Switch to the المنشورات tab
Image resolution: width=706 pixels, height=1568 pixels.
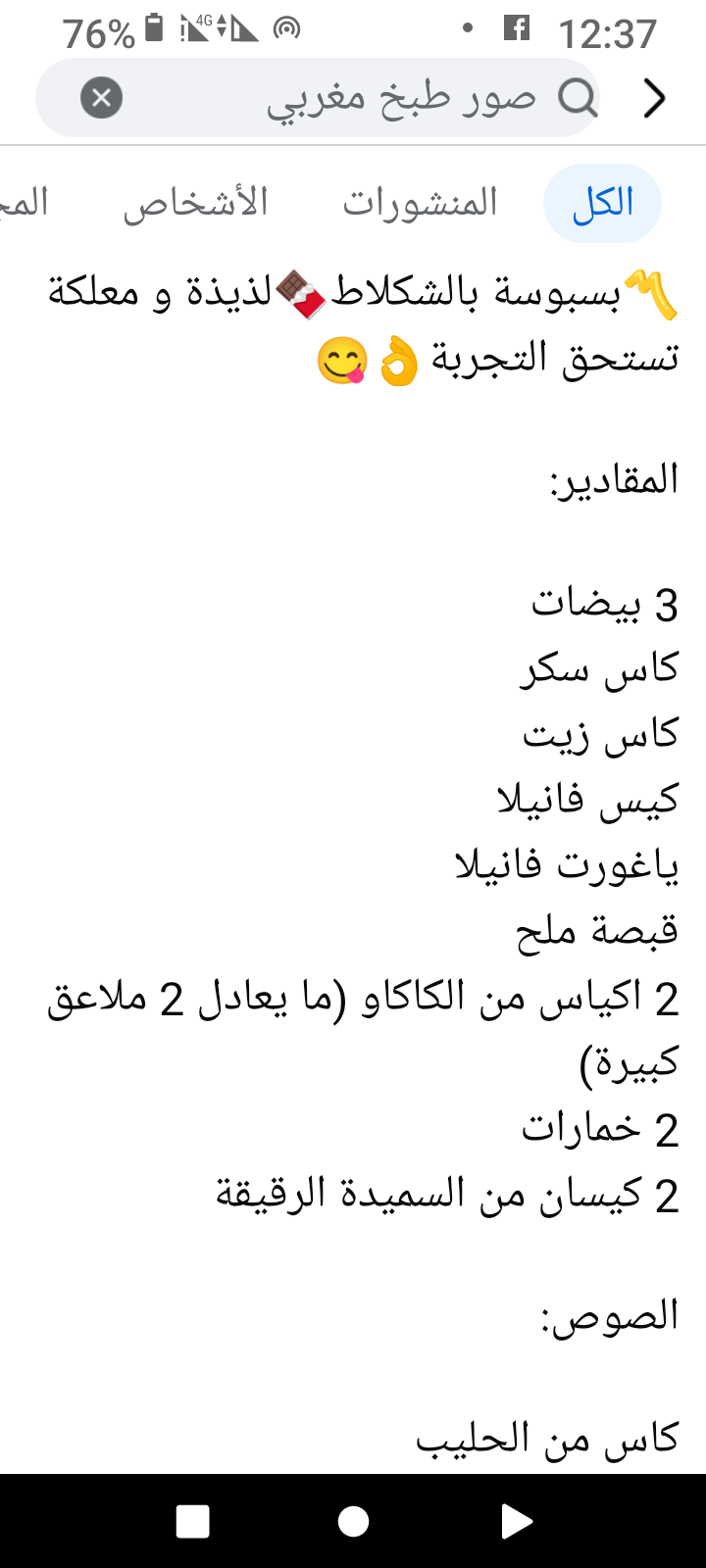click(421, 203)
